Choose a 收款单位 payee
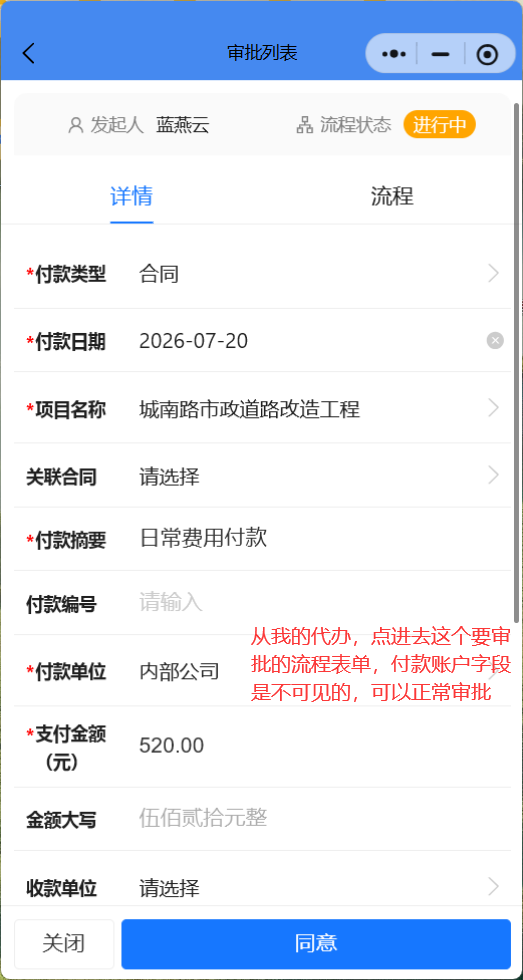The width and height of the screenshot is (523, 980). (262, 887)
